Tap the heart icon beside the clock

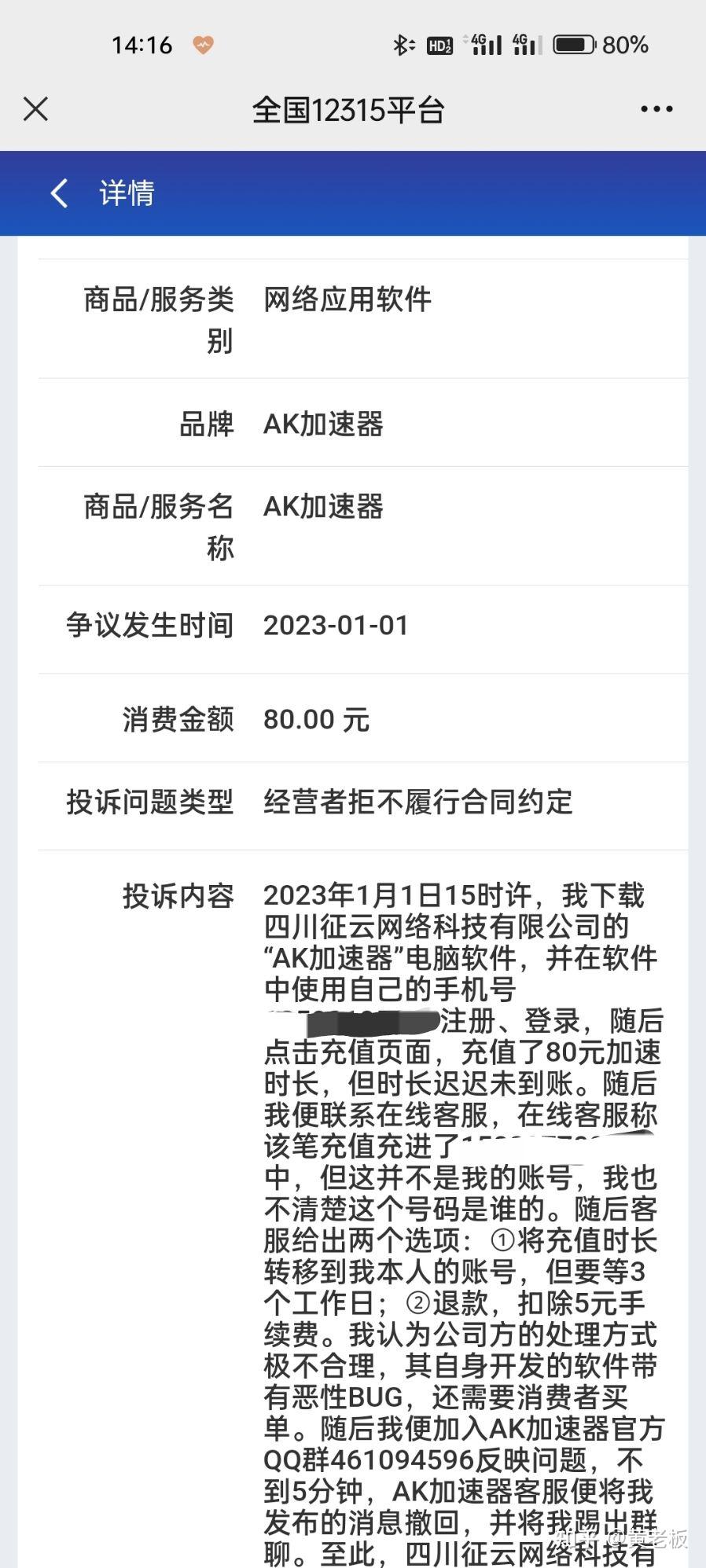coord(203,45)
